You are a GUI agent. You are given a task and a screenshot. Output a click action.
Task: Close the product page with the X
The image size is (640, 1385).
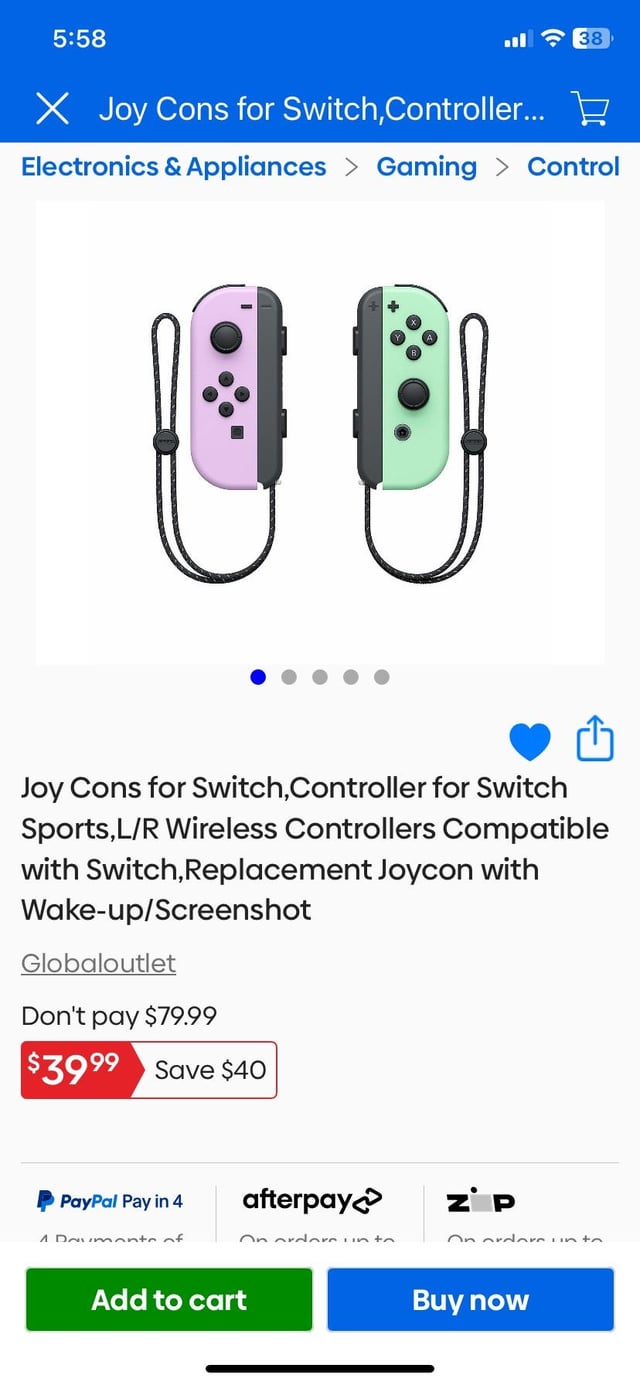click(52, 108)
